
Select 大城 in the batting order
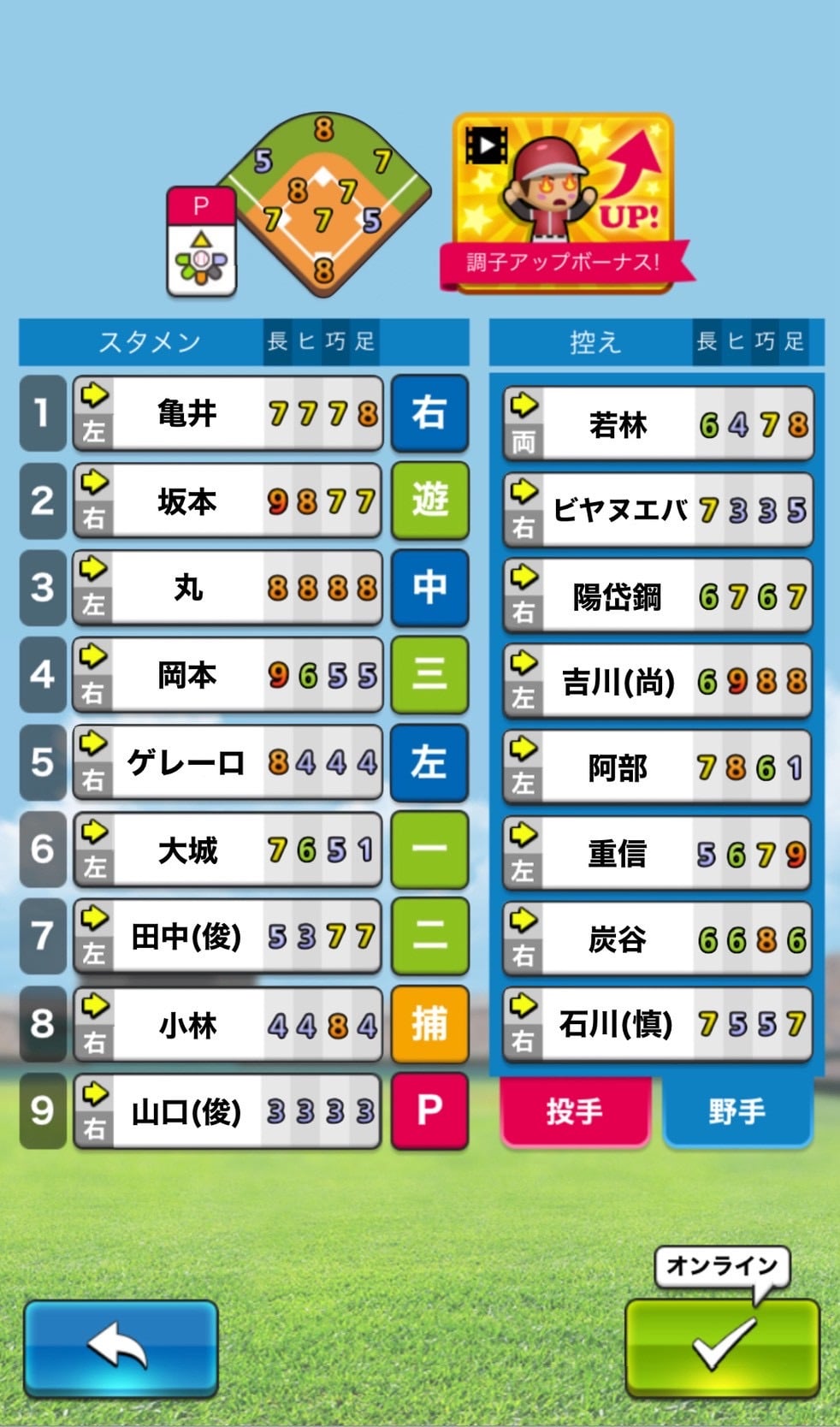pos(228,850)
